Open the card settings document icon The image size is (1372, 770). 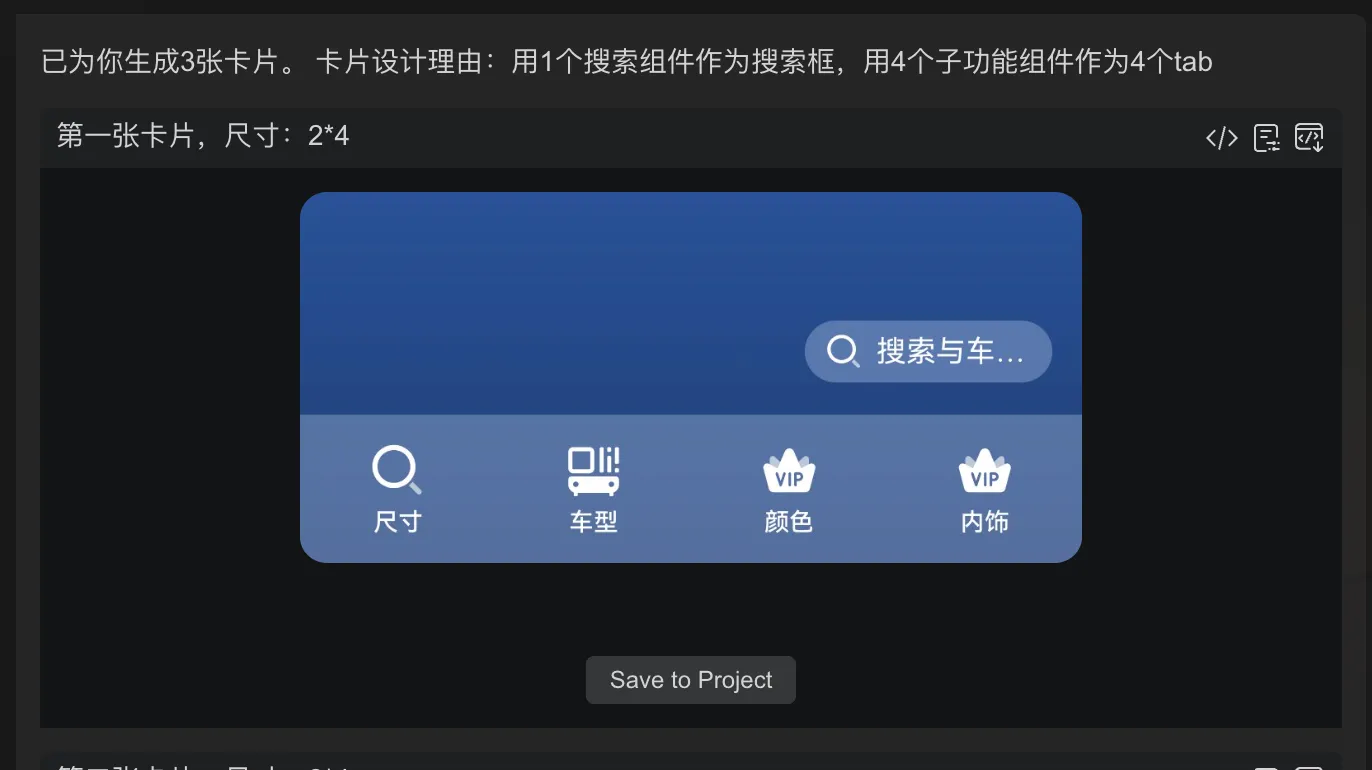[x=1266, y=138]
